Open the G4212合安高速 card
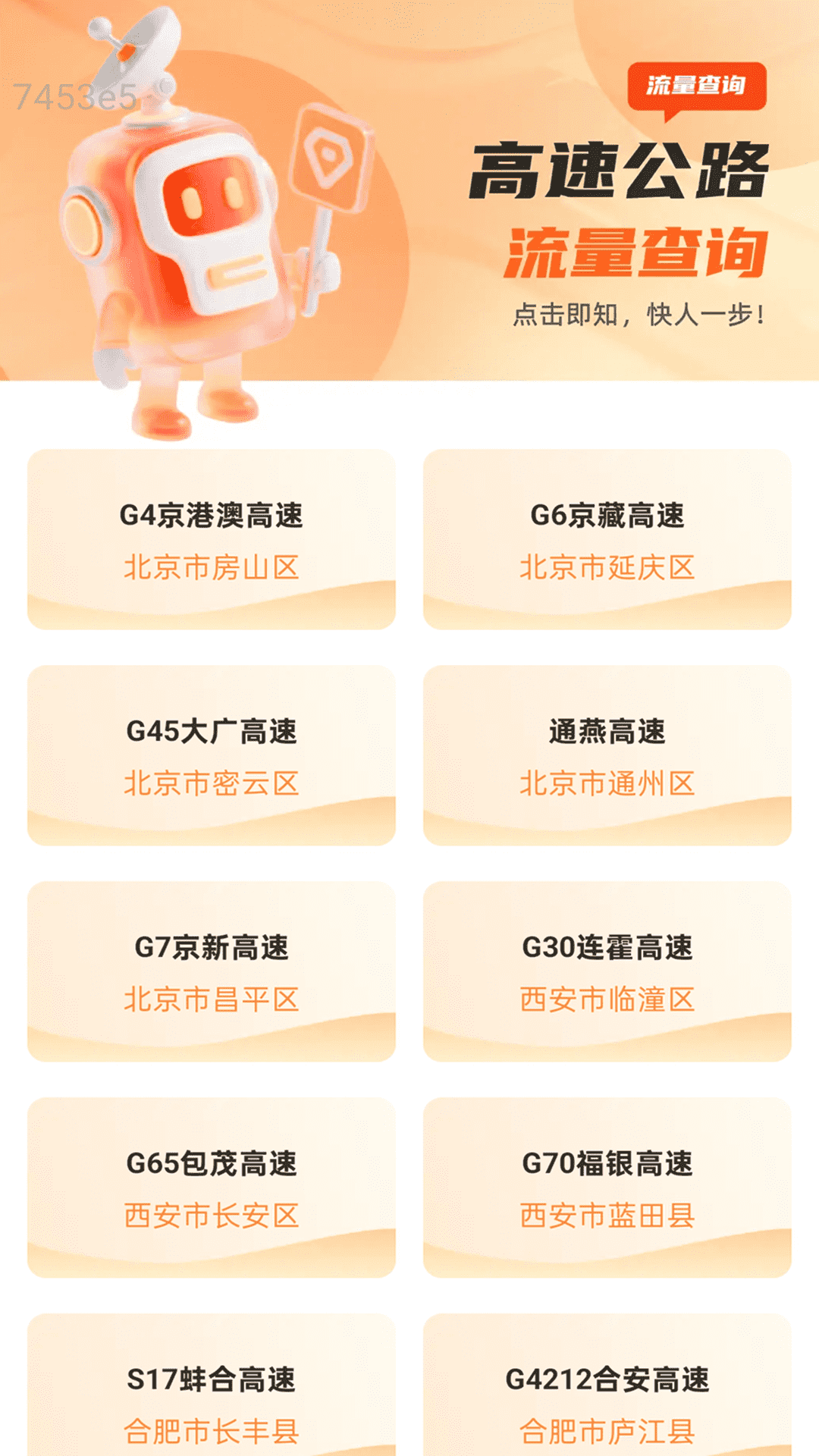Screen dimensions: 819x1456 (607, 1399)
